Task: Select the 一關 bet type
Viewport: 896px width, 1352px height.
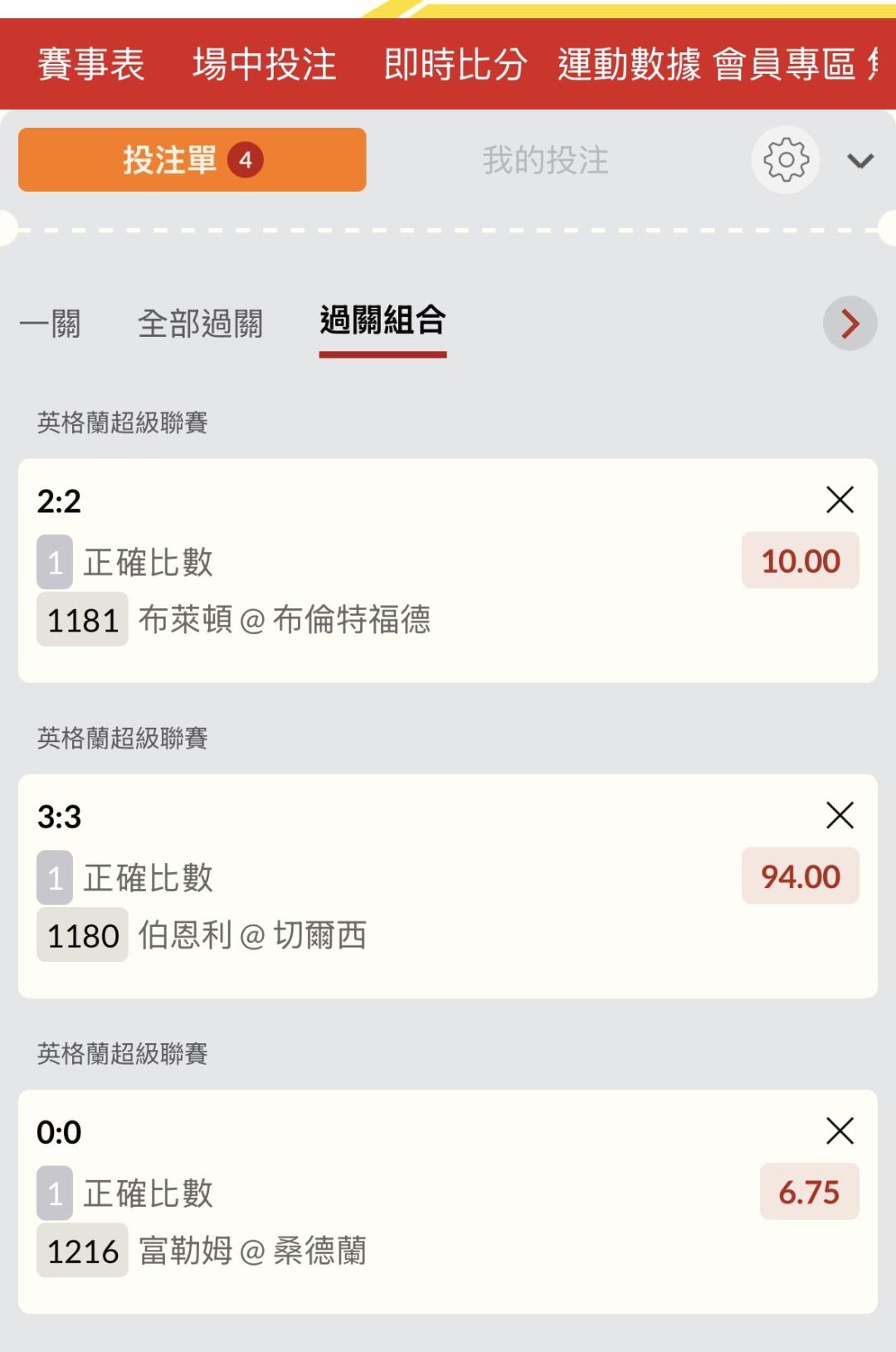Action: pyautogui.click(x=50, y=323)
